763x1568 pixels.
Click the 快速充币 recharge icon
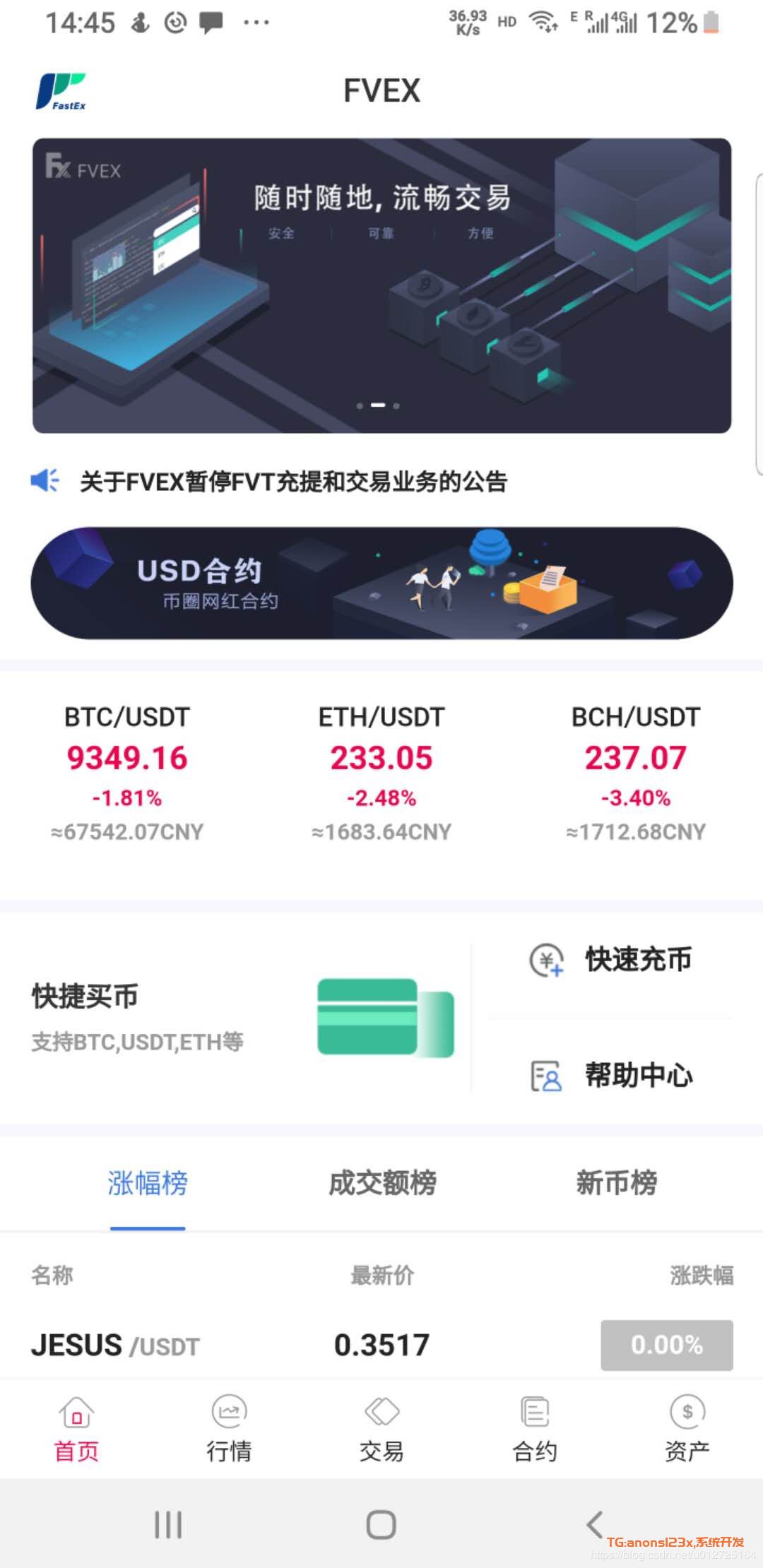coord(545,961)
